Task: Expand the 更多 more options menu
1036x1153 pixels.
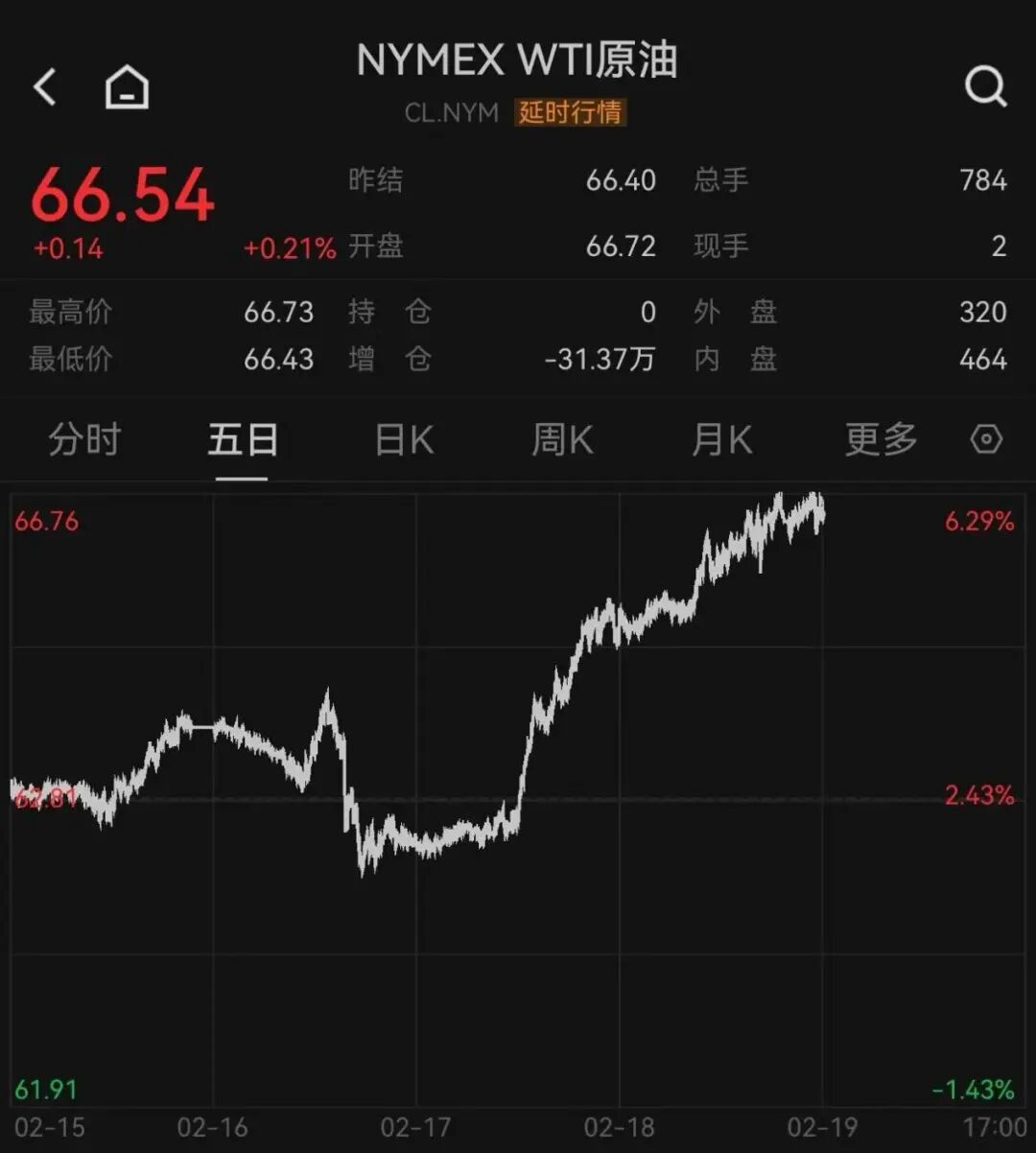Action: (x=881, y=439)
